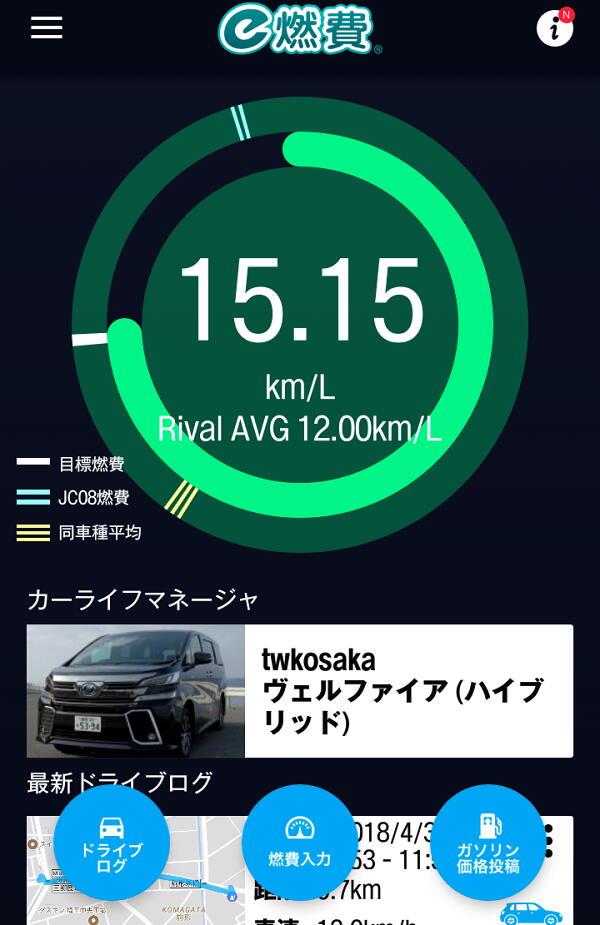Open ガソリン価格投稿 price posting button
The height and width of the screenshot is (925, 600).
pos(488,843)
